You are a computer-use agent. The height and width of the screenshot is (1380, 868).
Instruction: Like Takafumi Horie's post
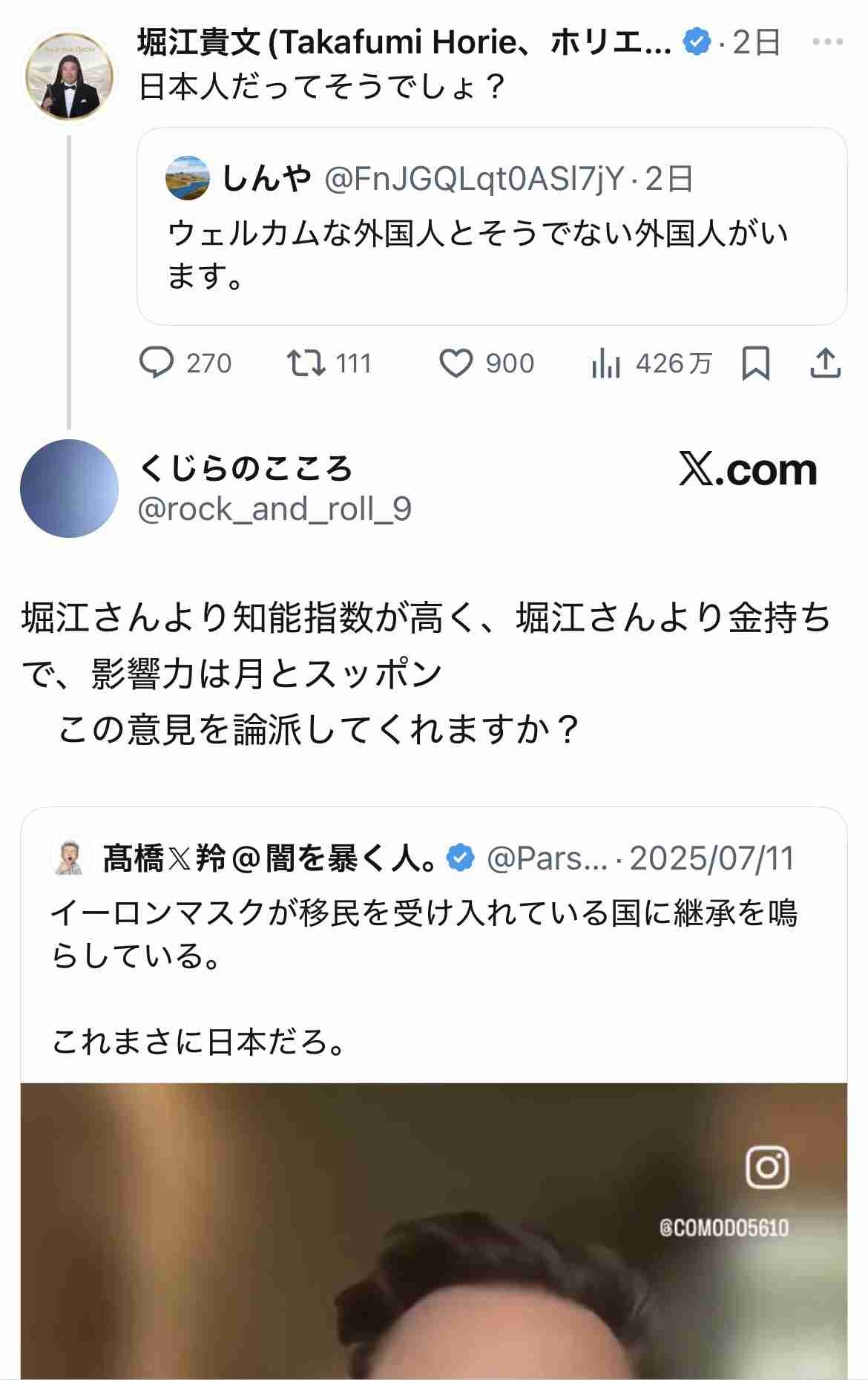pyautogui.click(x=456, y=364)
